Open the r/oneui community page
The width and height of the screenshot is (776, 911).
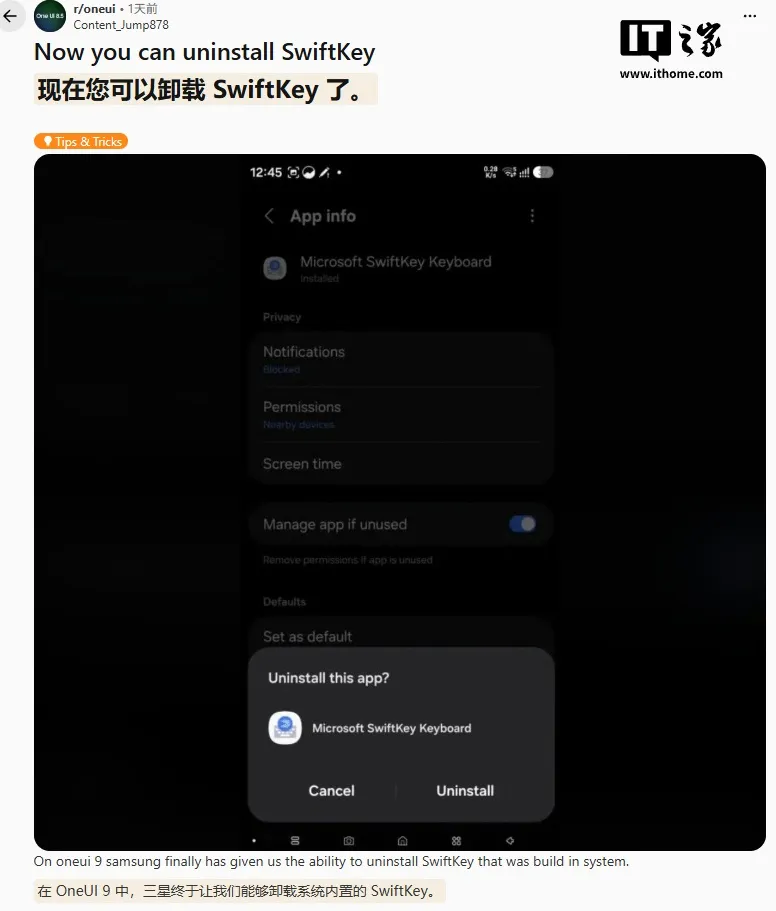(x=94, y=9)
